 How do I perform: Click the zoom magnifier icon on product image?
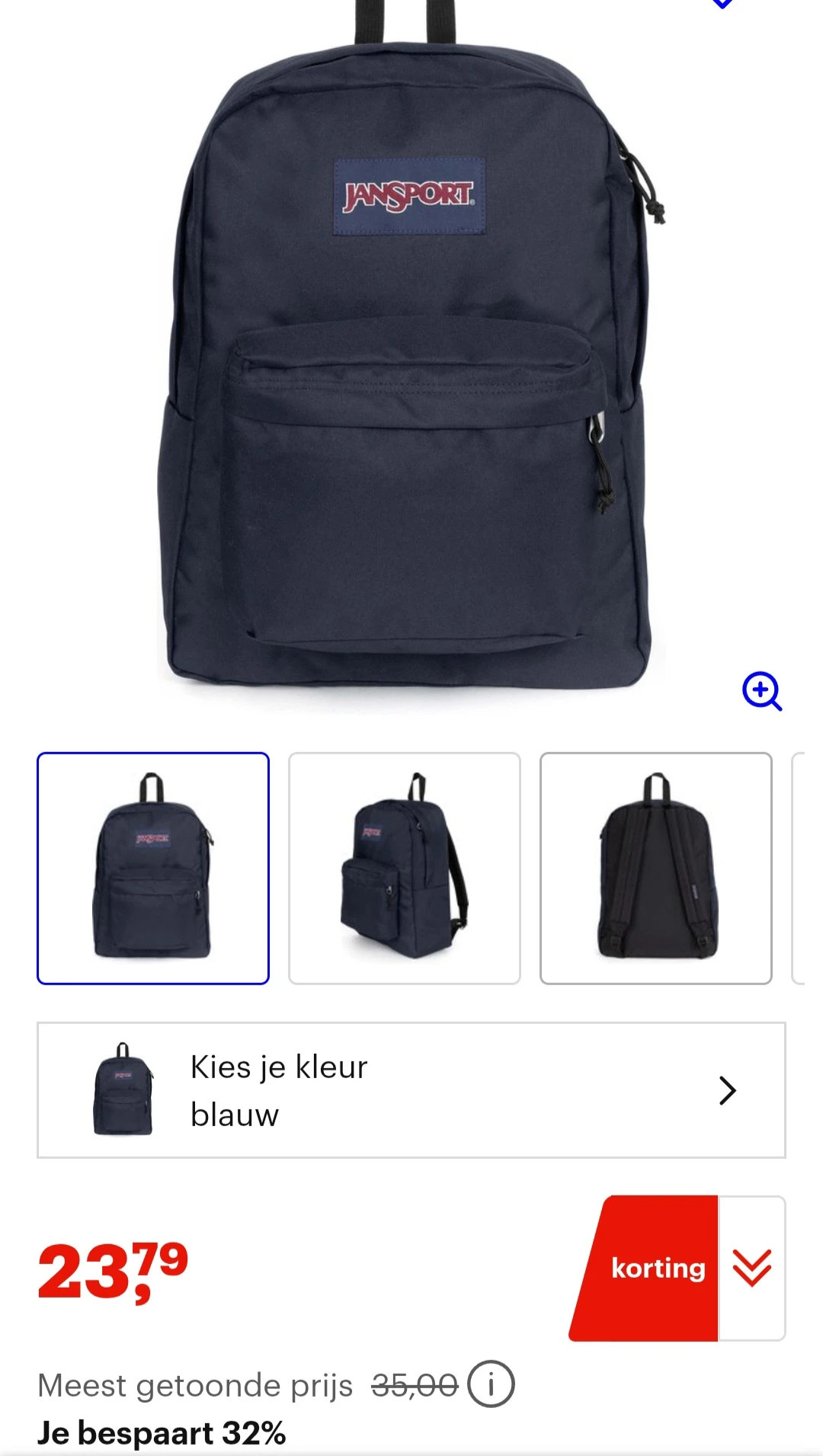pyautogui.click(x=763, y=692)
